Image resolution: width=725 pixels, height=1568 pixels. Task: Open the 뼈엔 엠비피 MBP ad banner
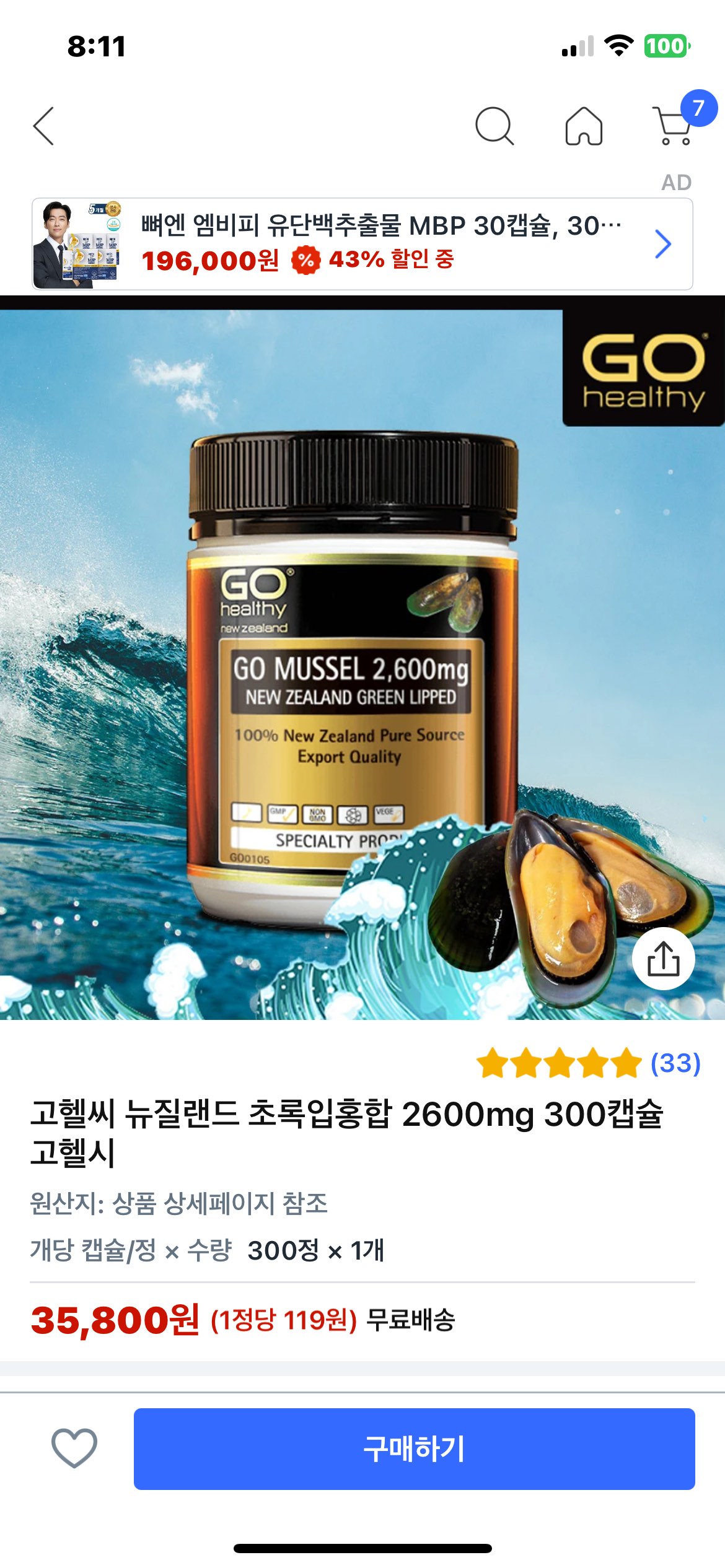click(362, 244)
